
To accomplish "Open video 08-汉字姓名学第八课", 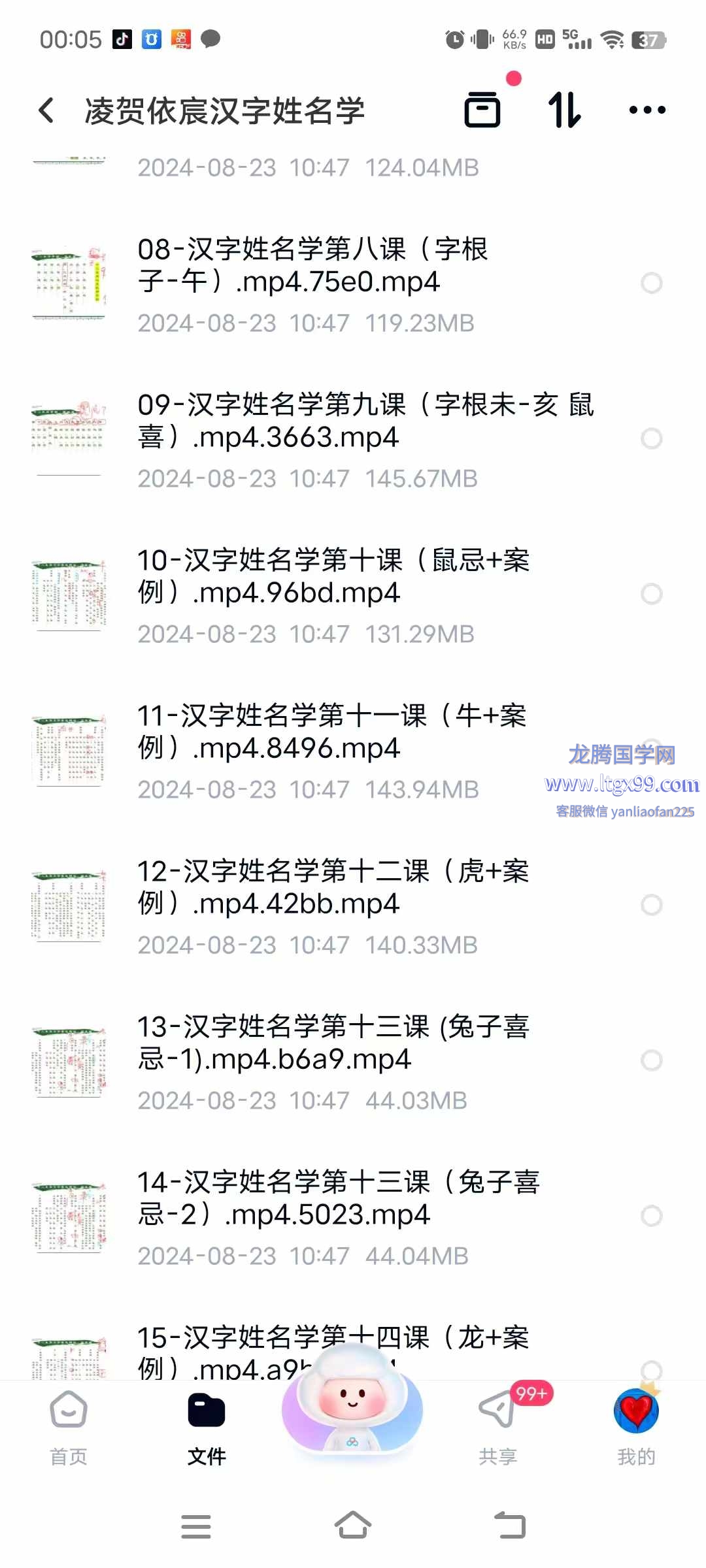I will point(314,267).
